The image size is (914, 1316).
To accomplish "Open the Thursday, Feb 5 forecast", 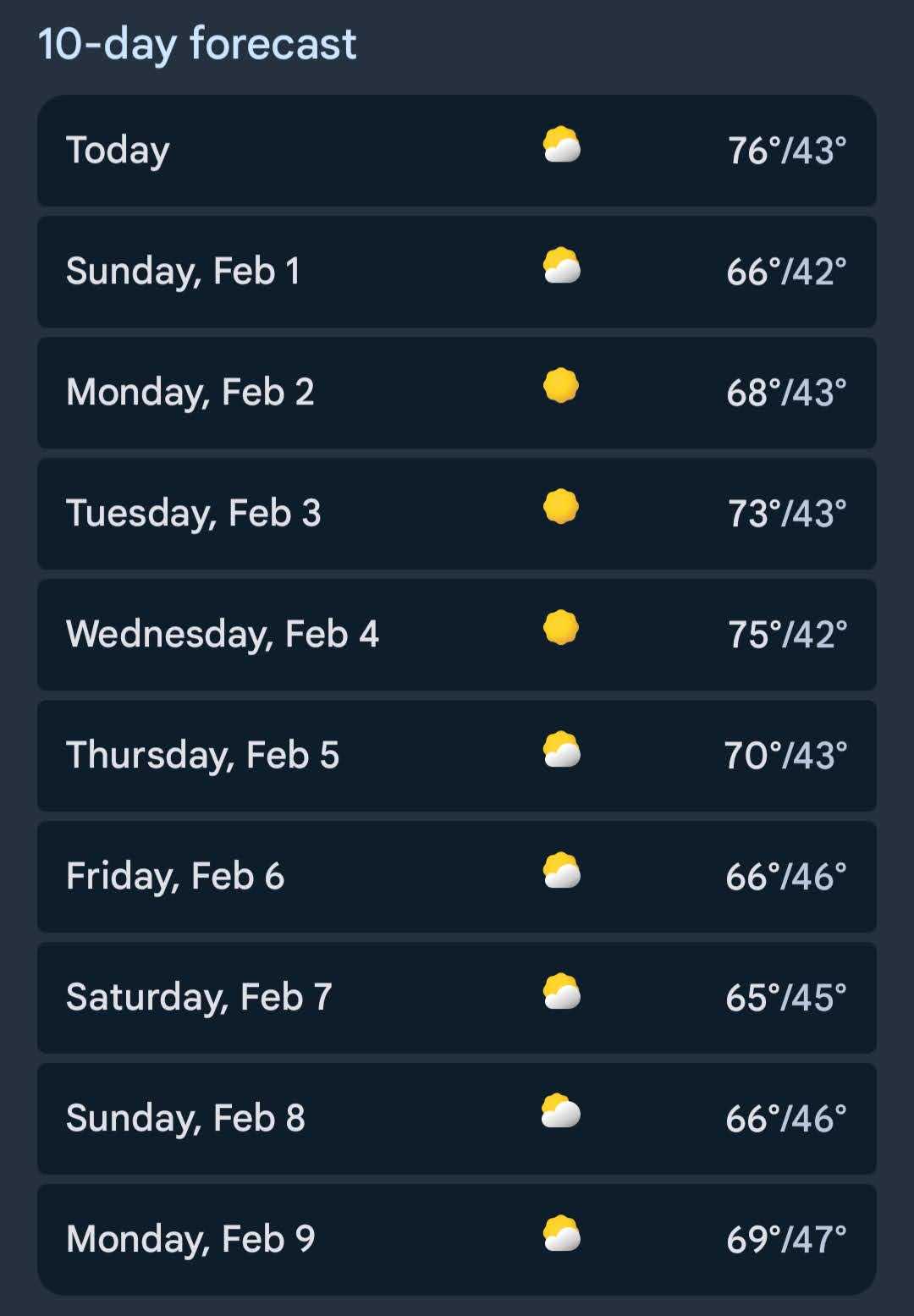I will pyautogui.click(x=457, y=756).
